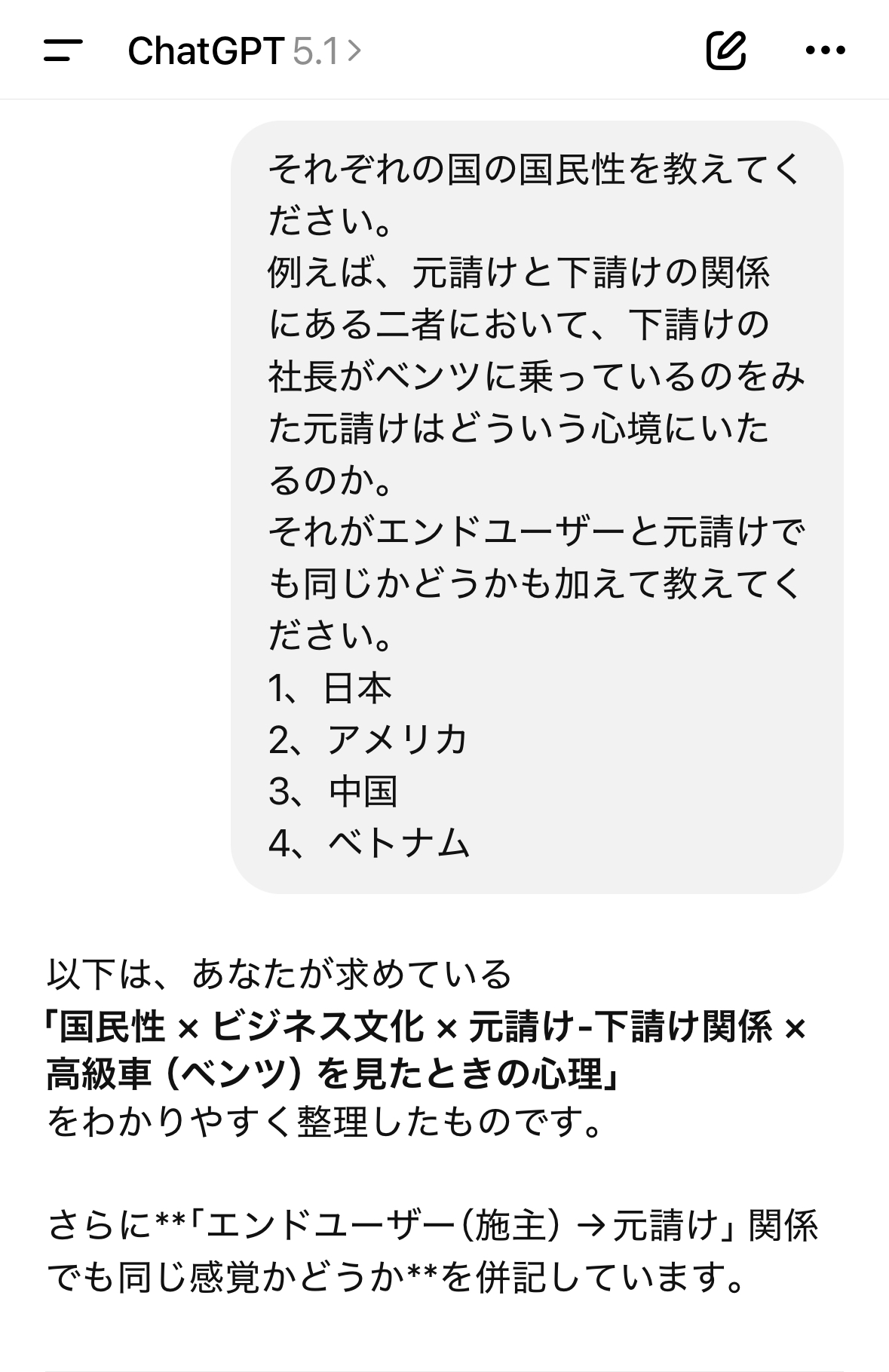Start a new chat
Screen dimensions: 889x1372
(x=725, y=51)
